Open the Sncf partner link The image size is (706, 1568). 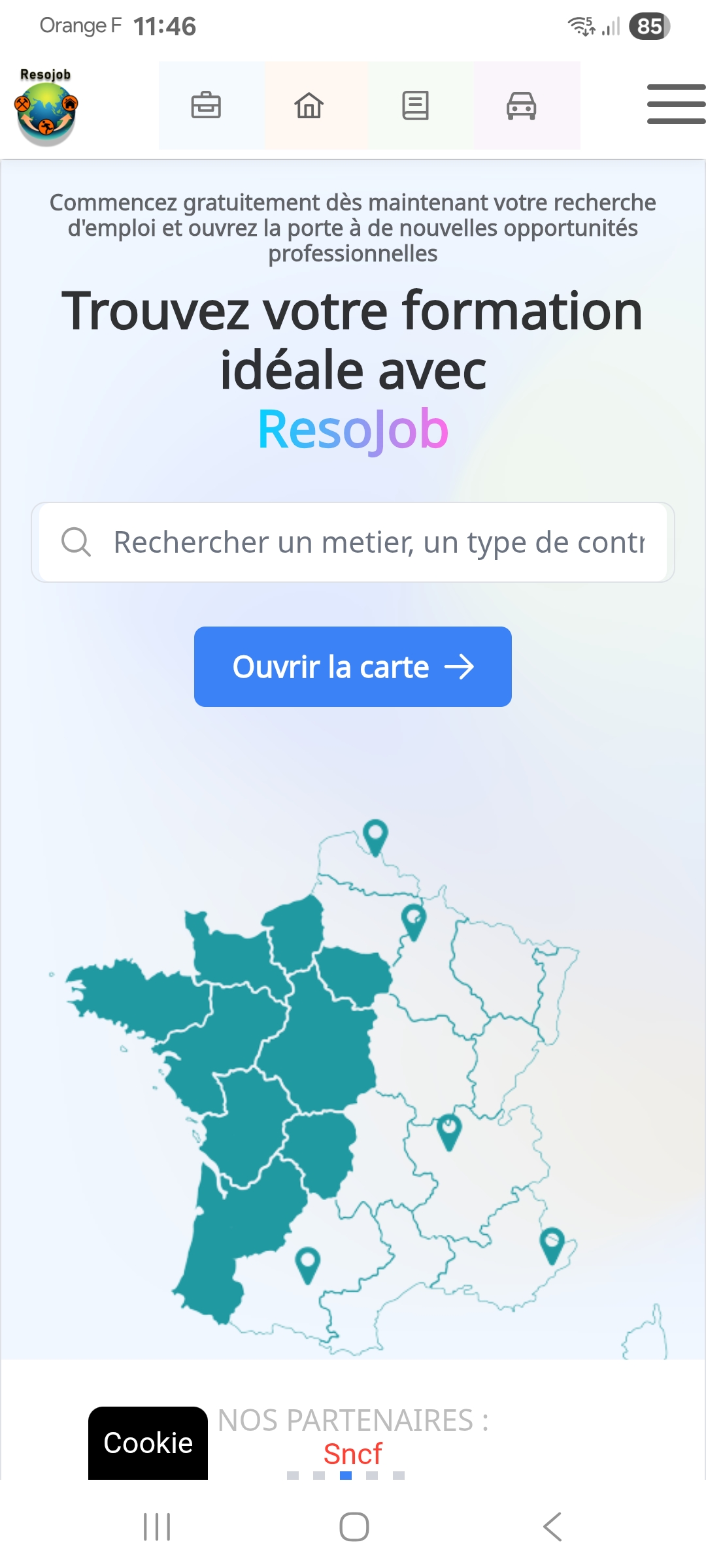click(x=353, y=1454)
